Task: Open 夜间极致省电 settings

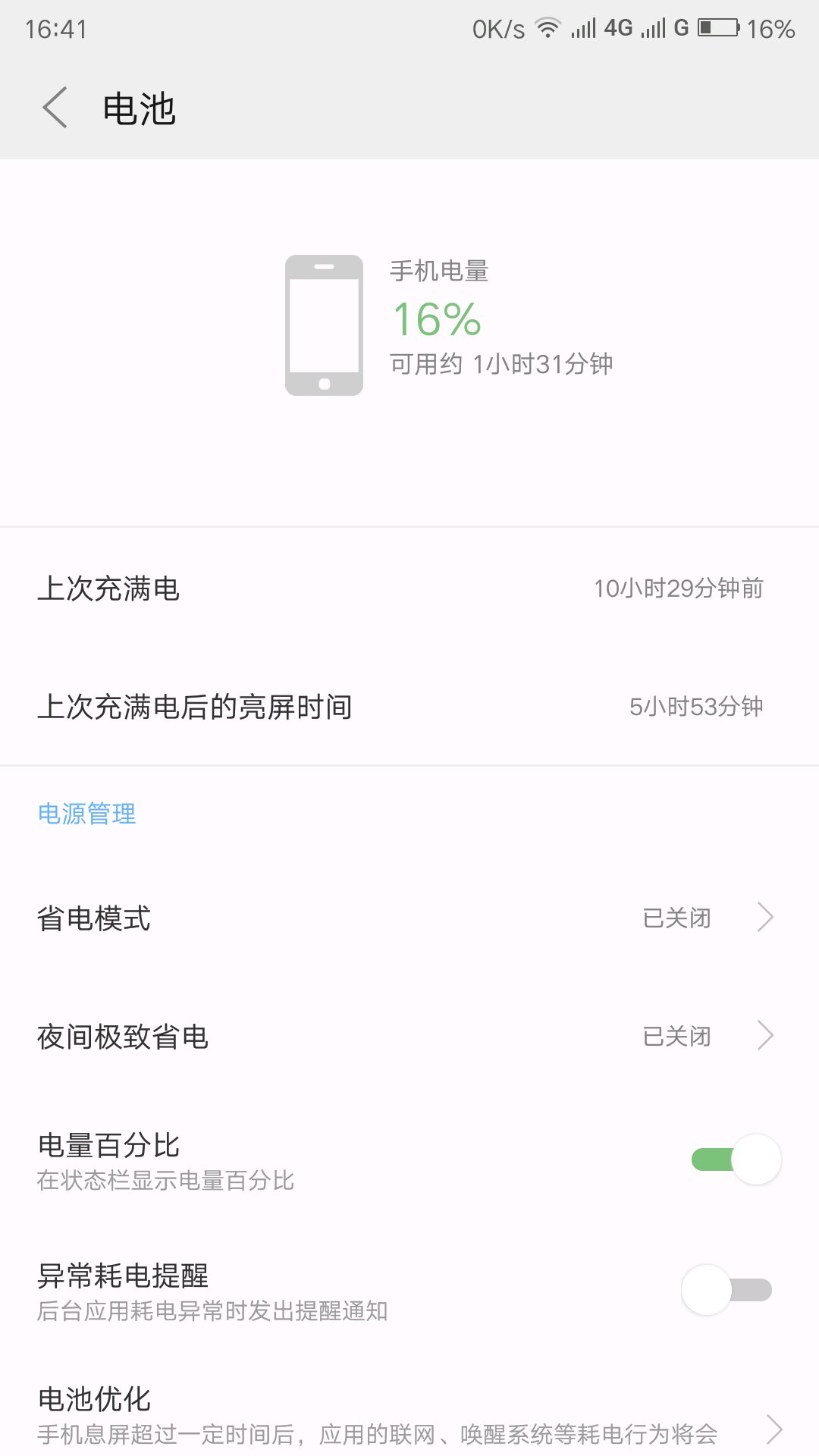Action: (409, 1036)
